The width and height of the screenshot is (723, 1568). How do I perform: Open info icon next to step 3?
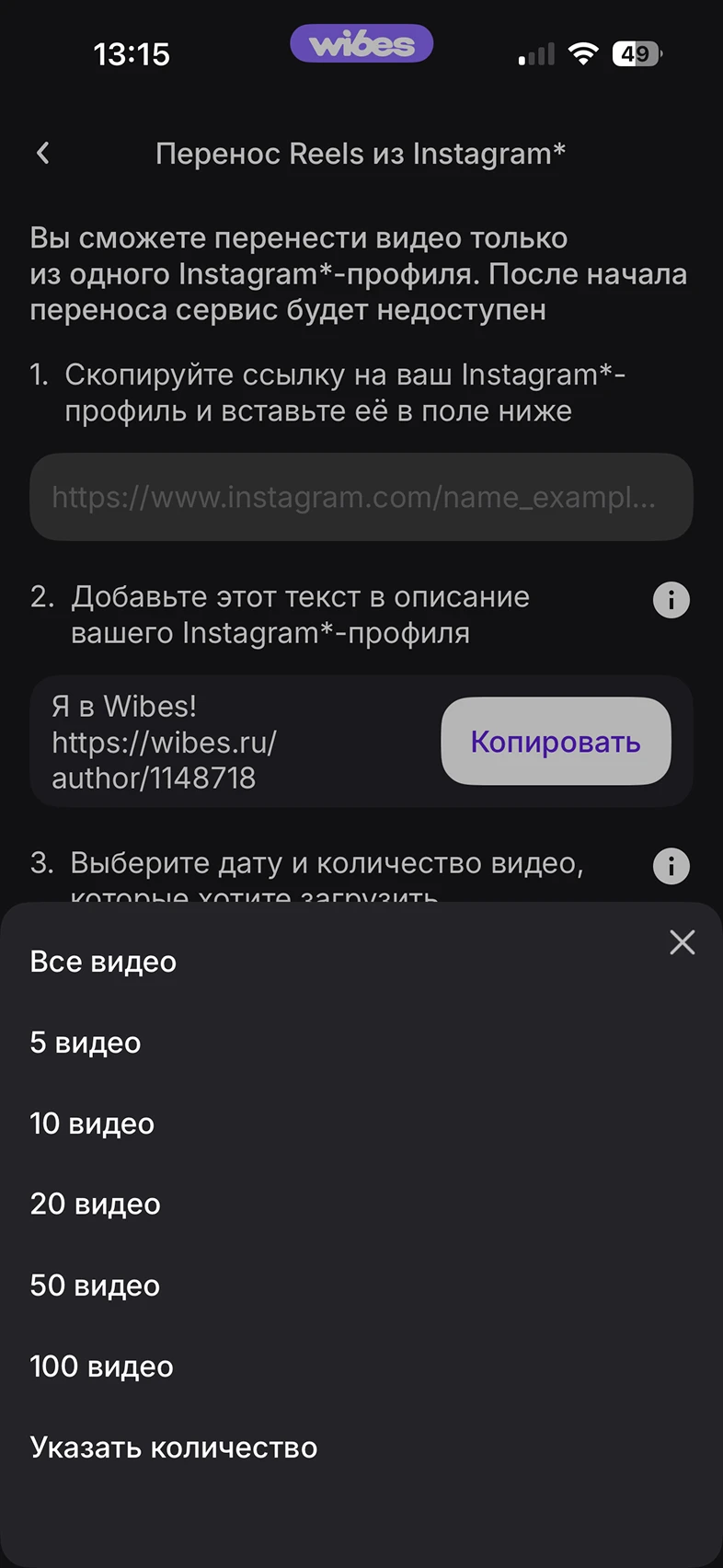click(x=671, y=866)
